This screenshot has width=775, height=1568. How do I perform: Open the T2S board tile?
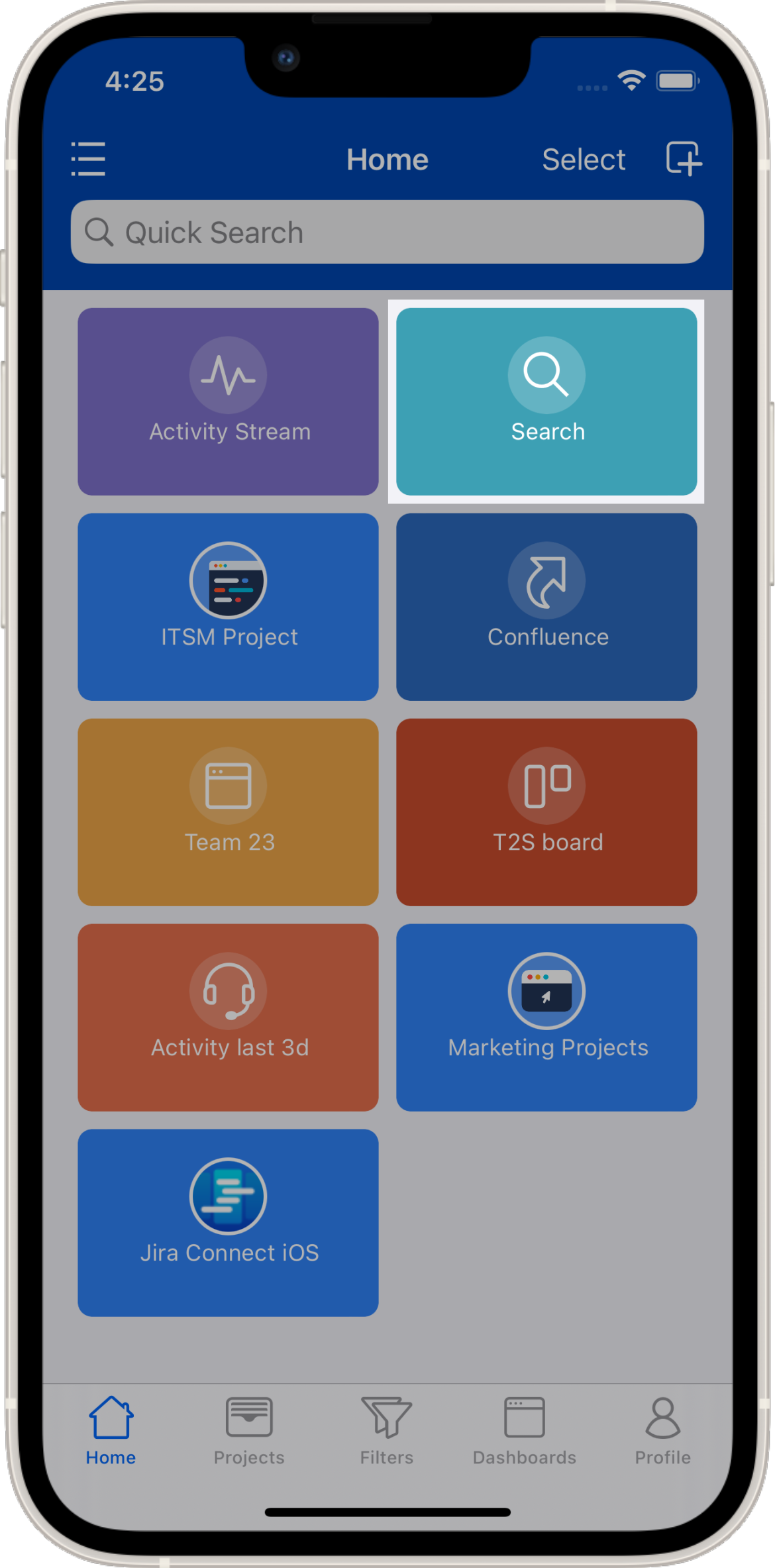coord(546,812)
